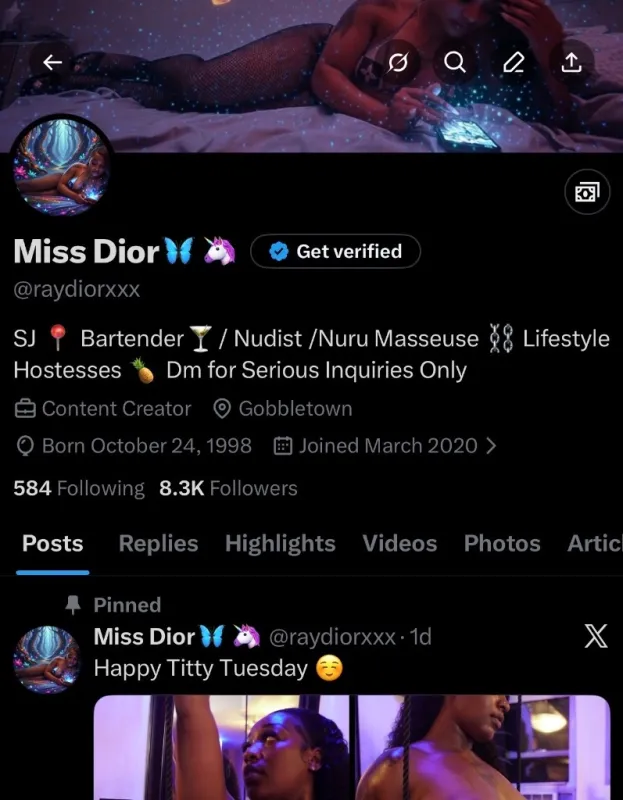Open the Grok icon in the header
The height and width of the screenshot is (800, 623).
coord(397,62)
